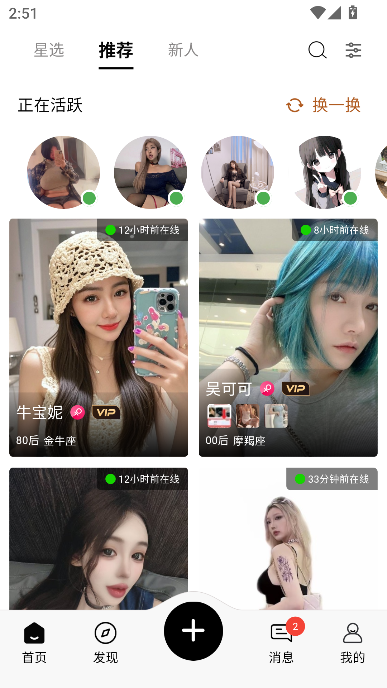Open the 发现 tab
The image size is (387, 688).
[x=106, y=642]
